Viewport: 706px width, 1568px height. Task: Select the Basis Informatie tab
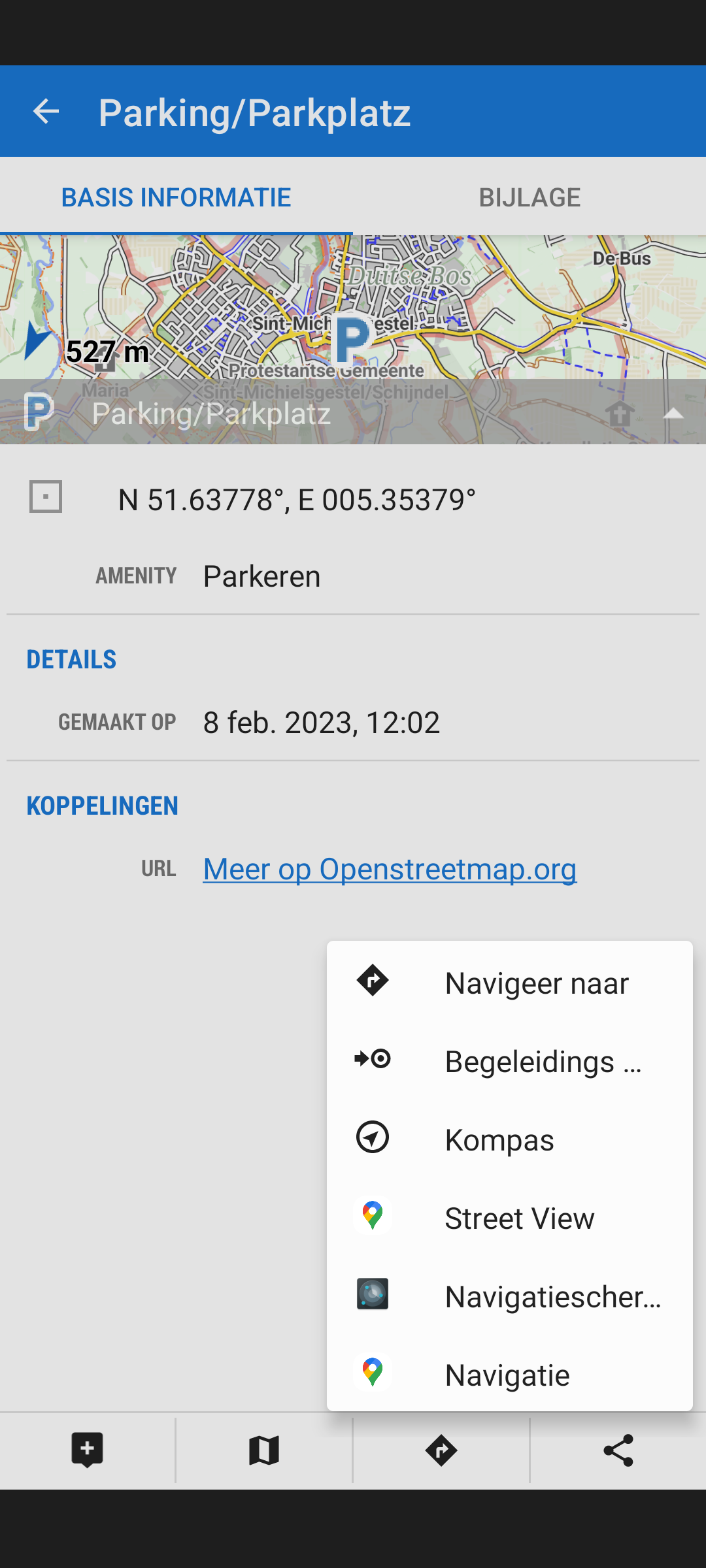click(x=176, y=197)
